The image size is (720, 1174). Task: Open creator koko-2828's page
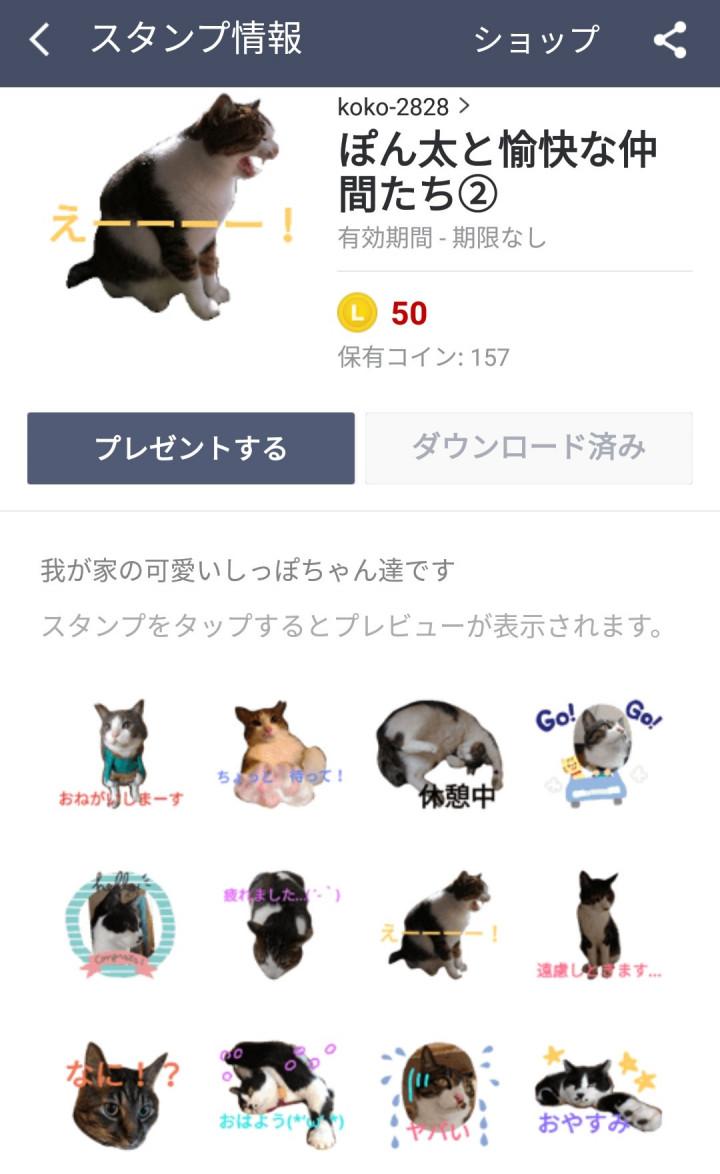[404, 106]
